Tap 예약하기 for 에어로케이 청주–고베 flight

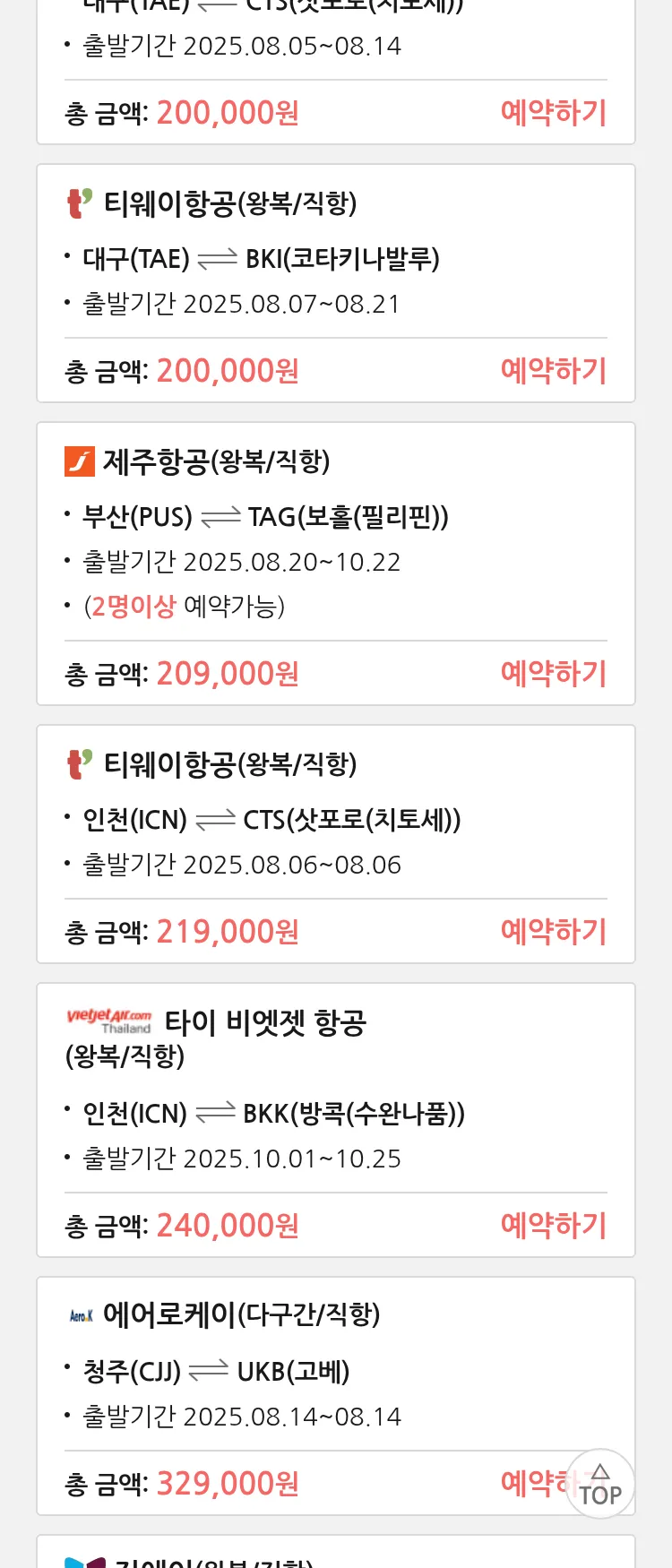coord(535,1484)
